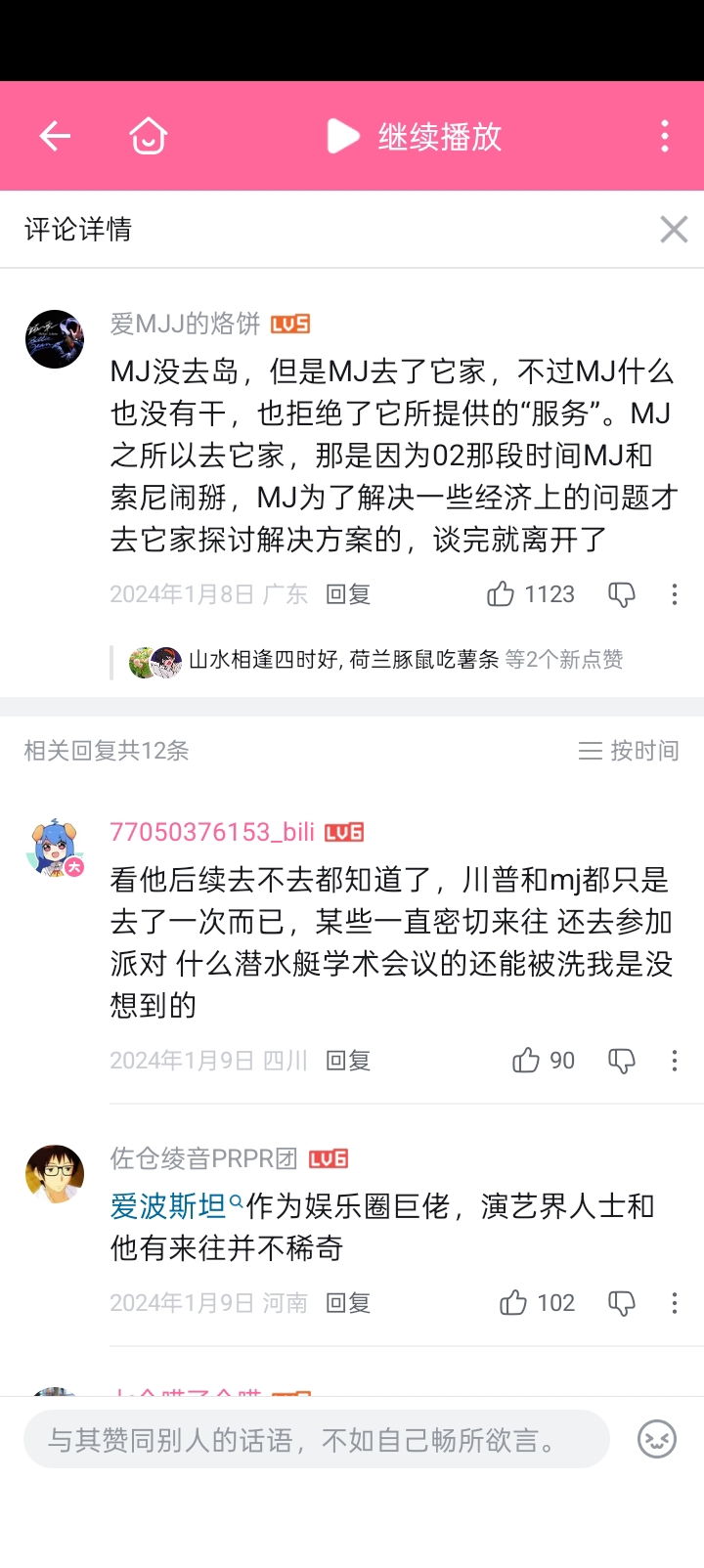Image resolution: width=704 pixels, height=1568 pixels.
Task: Like the reply by 佐仓绫音PRPR团
Action: click(514, 1303)
